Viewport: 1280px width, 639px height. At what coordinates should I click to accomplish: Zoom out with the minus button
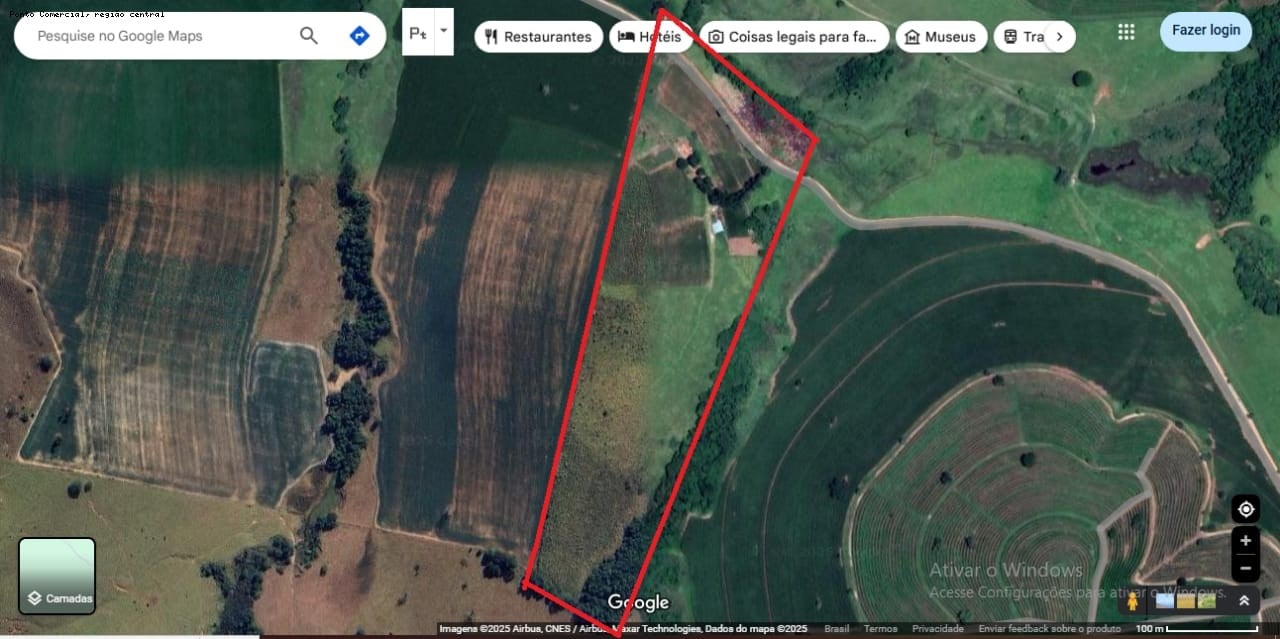click(x=1245, y=568)
